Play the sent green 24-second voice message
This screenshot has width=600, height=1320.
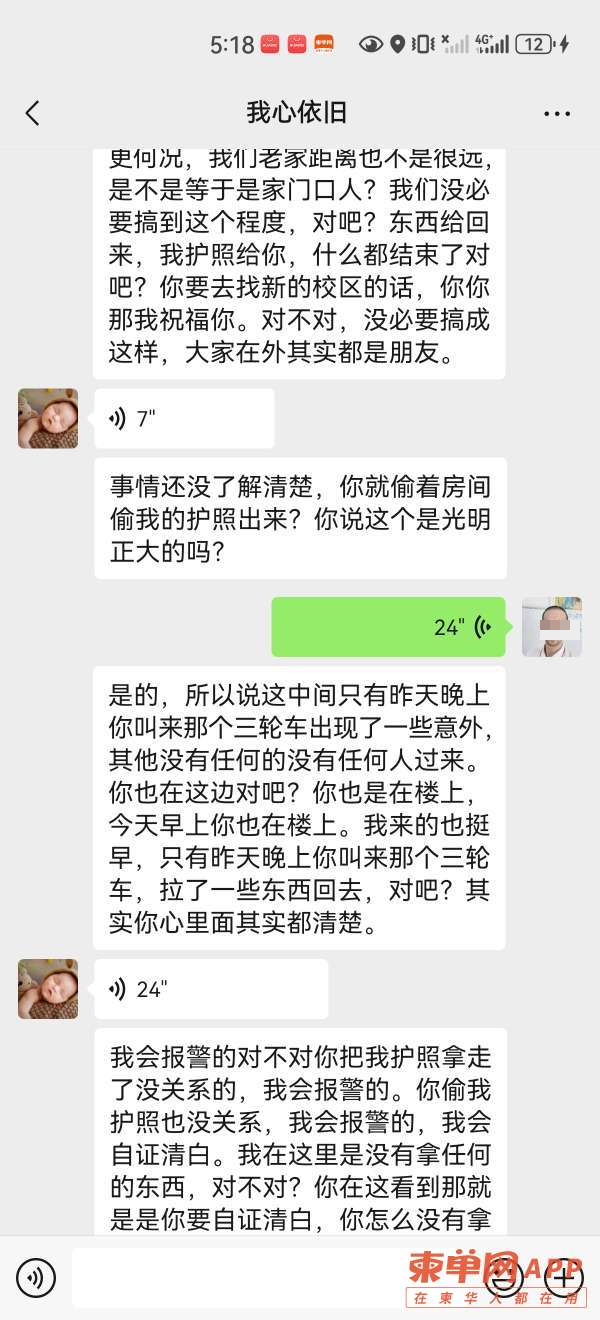point(389,627)
